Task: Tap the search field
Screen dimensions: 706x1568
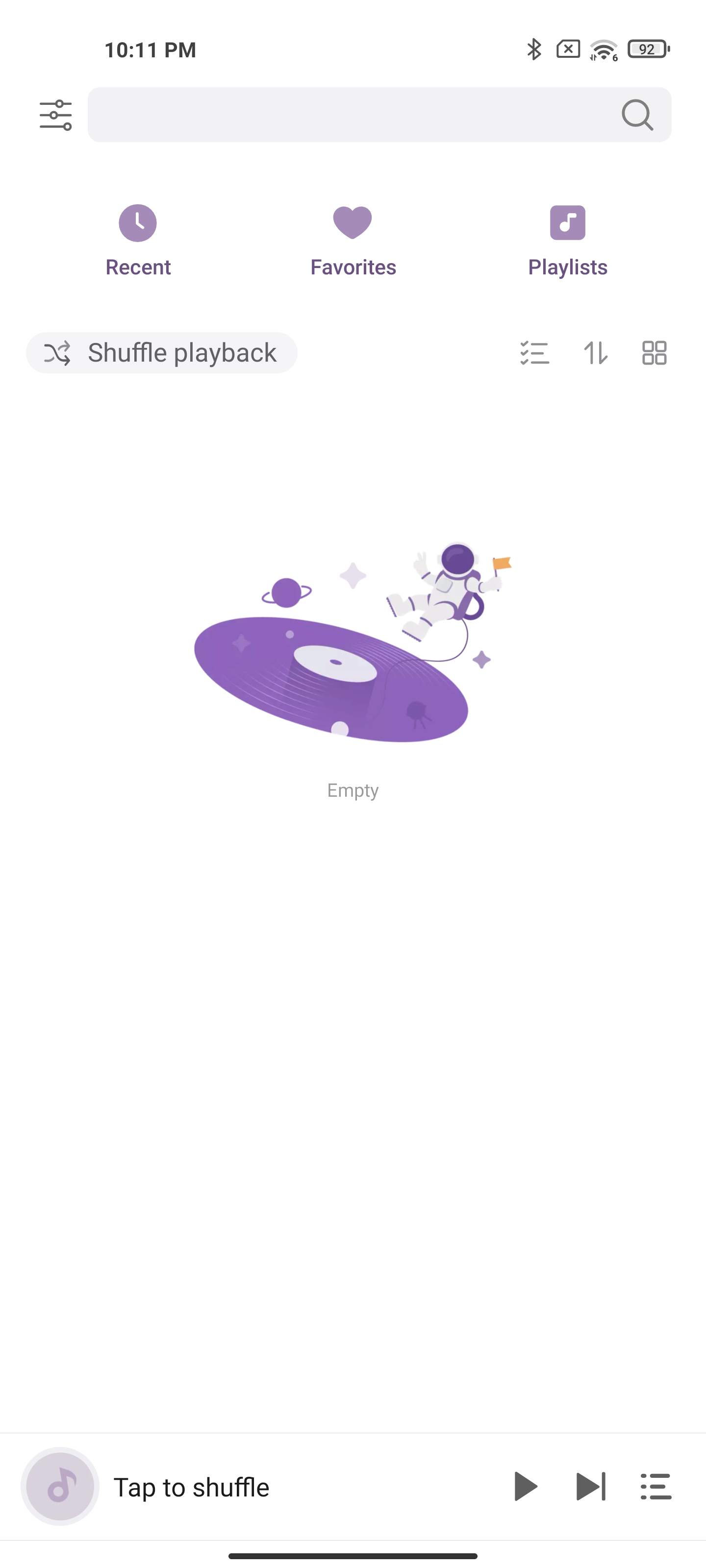Action: tap(379, 115)
